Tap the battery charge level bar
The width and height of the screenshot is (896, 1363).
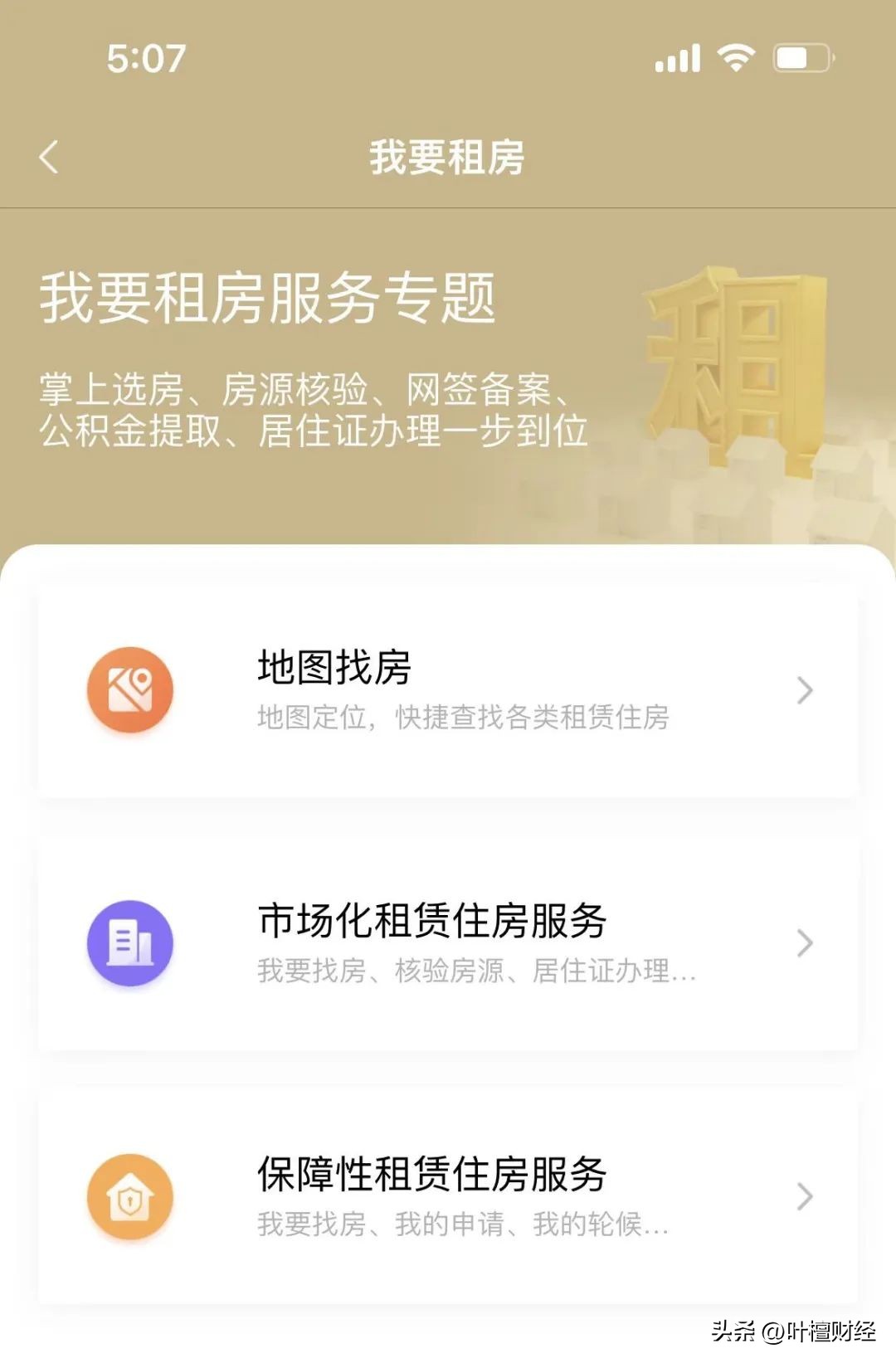click(792, 56)
